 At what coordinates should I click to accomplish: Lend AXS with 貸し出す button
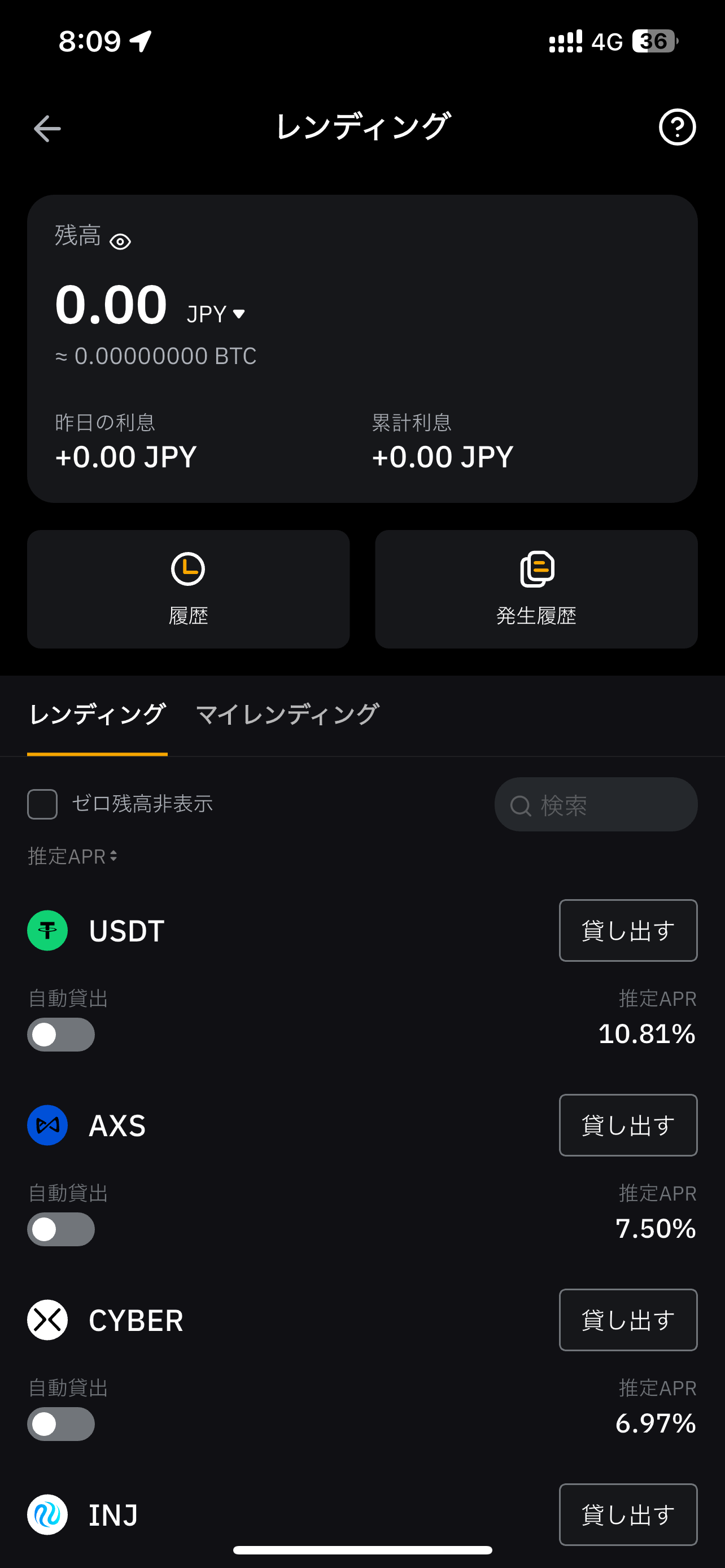click(x=628, y=1125)
